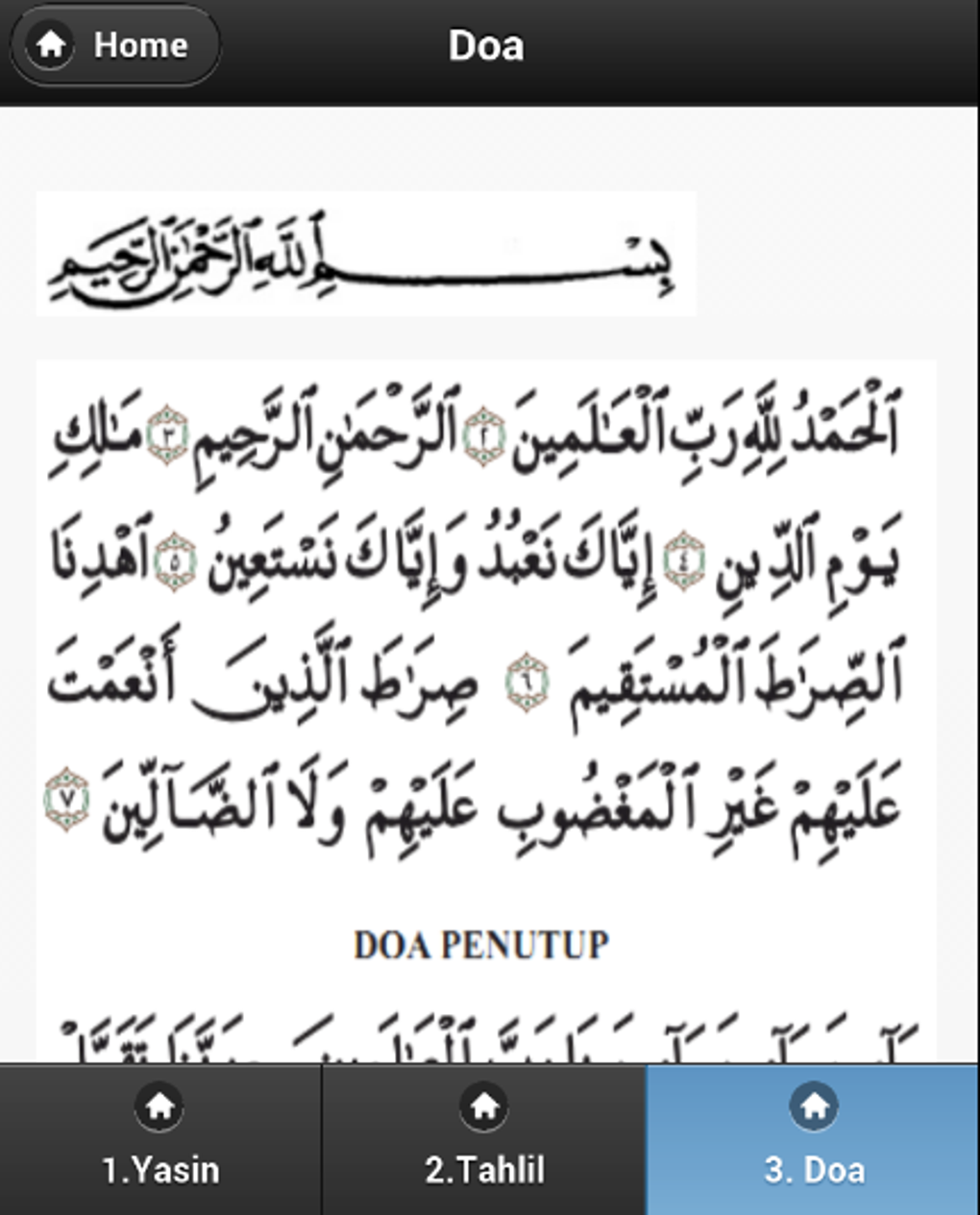Select the 3. Doa tab
Viewport: 980px width, 1215px height.
(x=814, y=1139)
